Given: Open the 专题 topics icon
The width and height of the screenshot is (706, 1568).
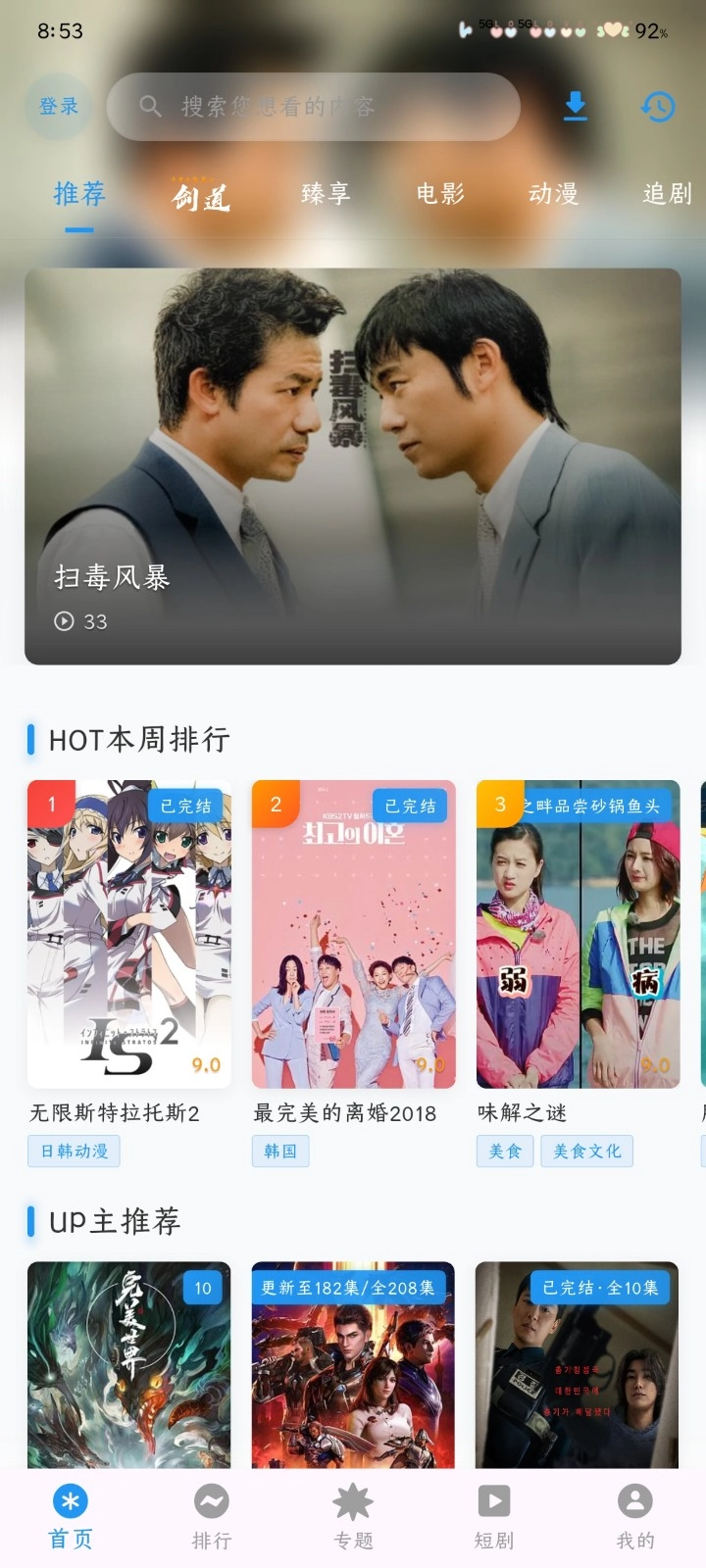Looking at the screenshot, I should [351, 1501].
